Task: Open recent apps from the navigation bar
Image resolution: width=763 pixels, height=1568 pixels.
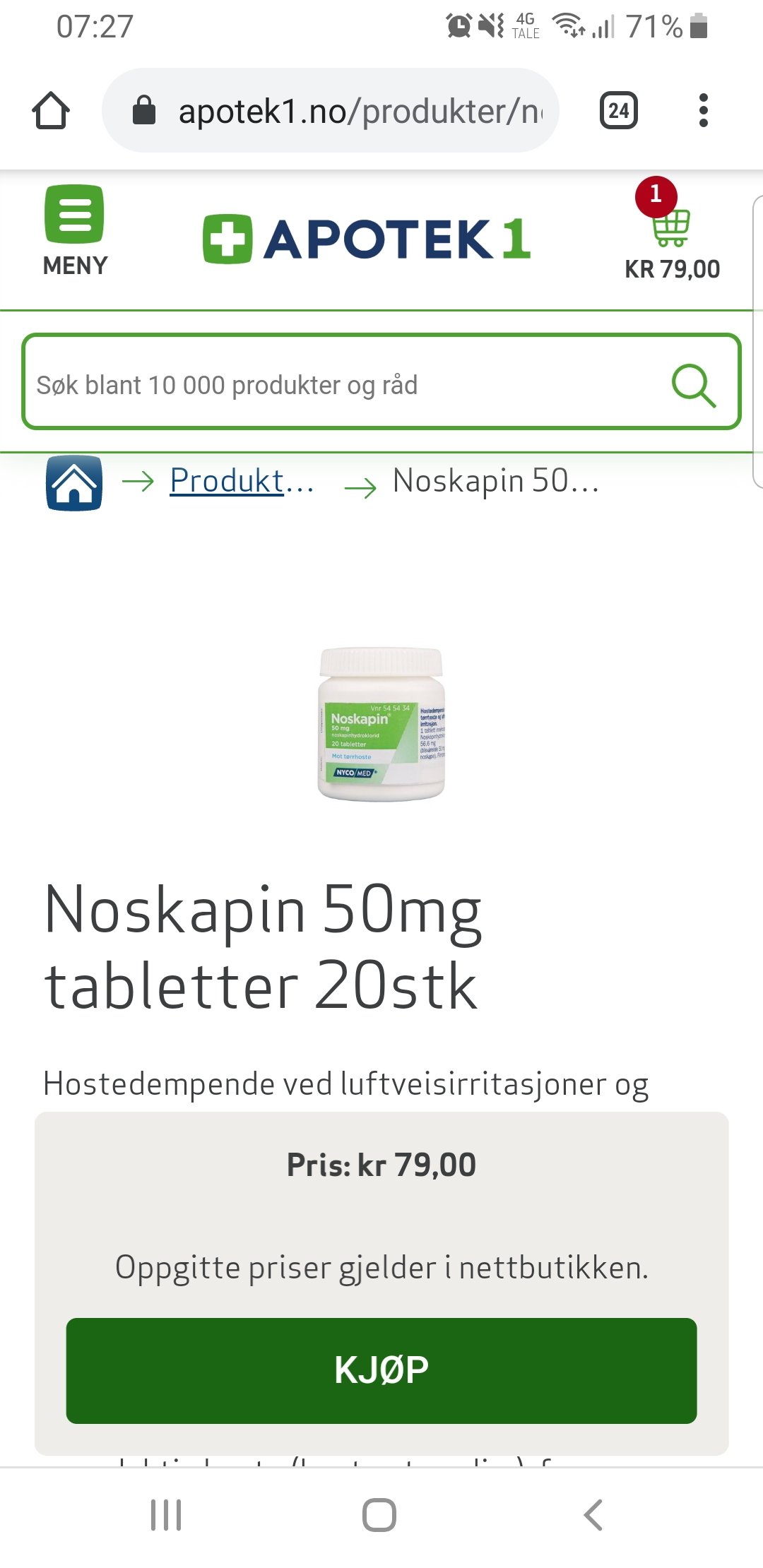Action: (166, 1515)
